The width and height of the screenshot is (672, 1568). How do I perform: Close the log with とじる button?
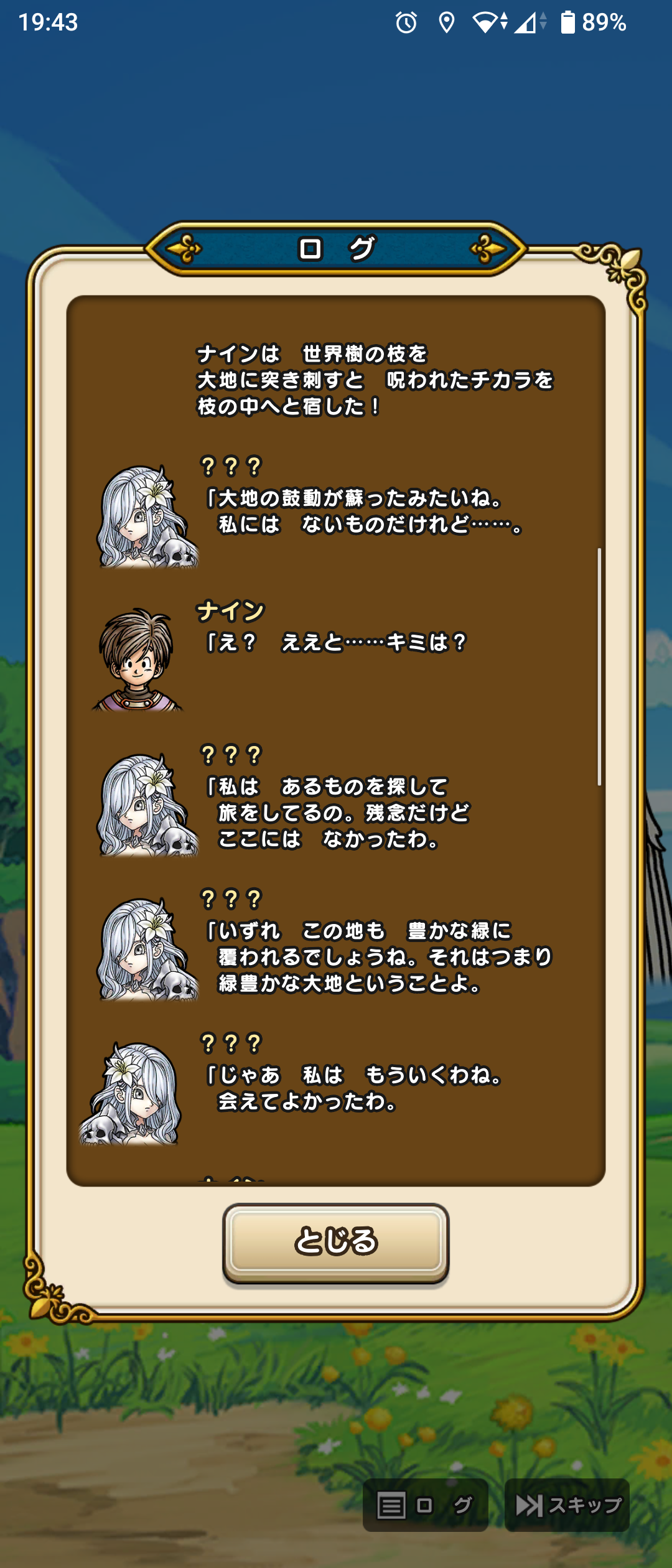point(335,1241)
